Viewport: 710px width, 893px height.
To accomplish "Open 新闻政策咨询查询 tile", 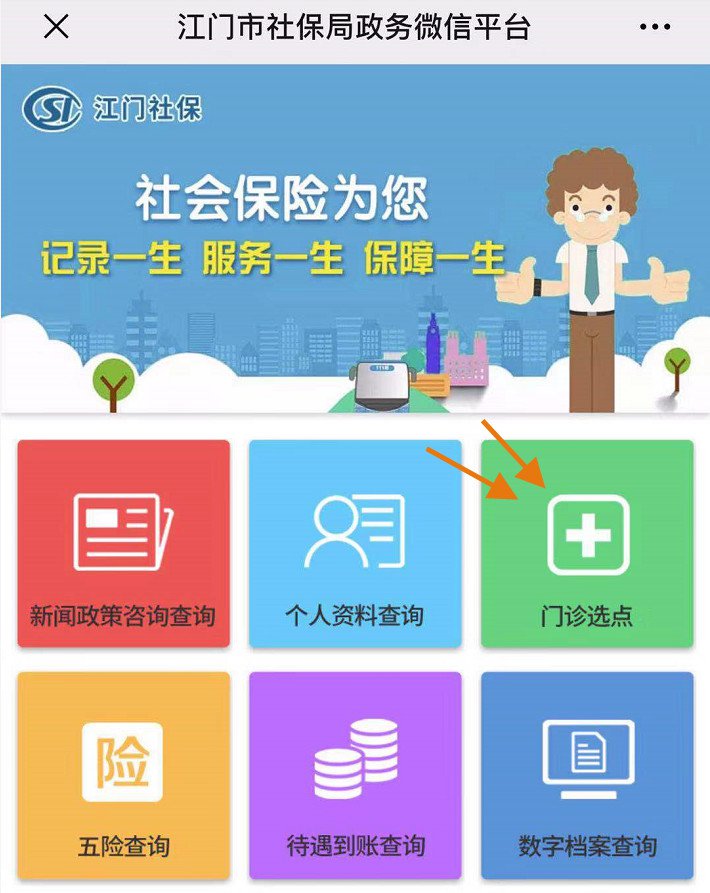I will point(124,543).
